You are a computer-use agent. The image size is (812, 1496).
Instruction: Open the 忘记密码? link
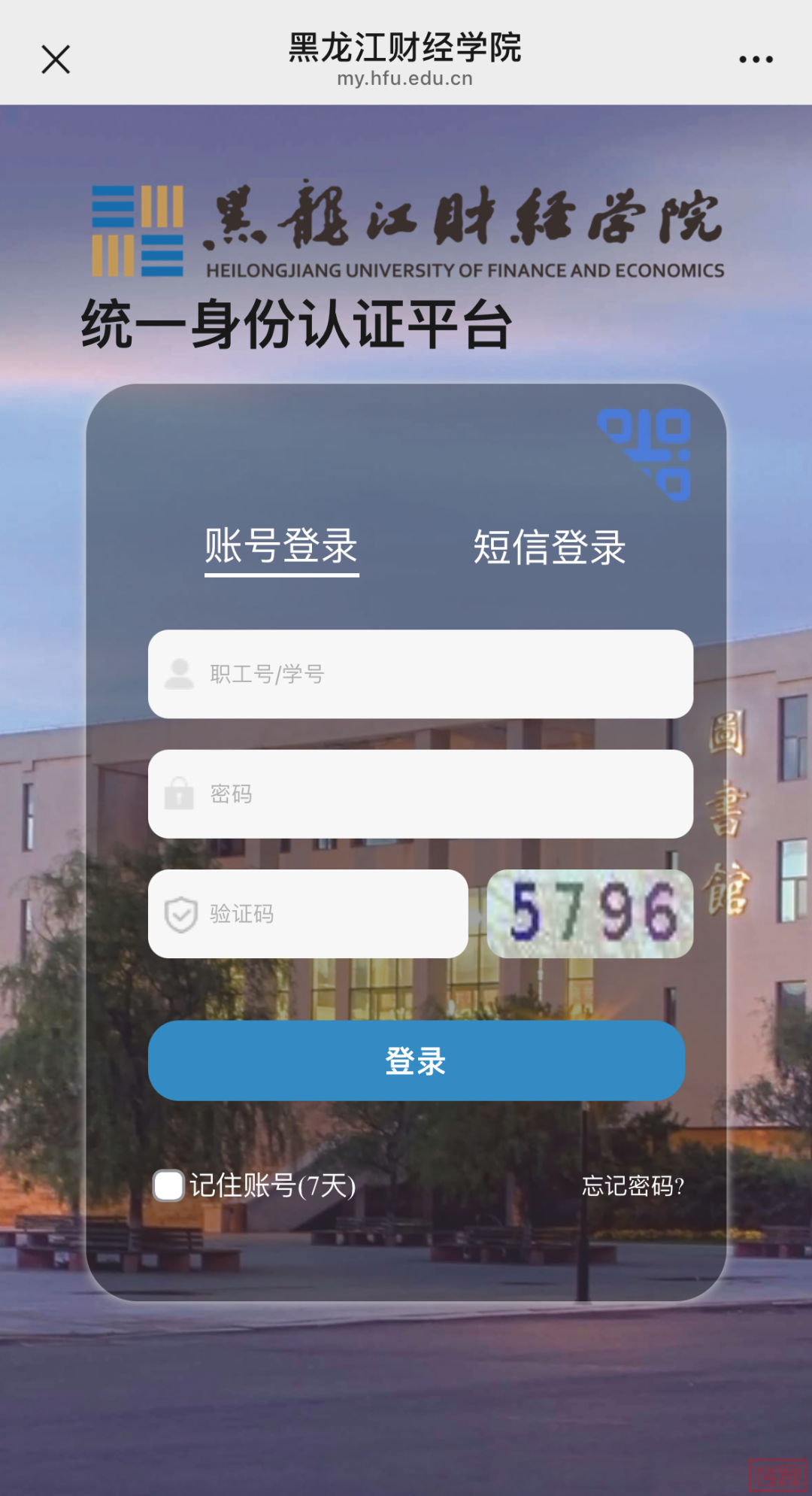pyautogui.click(x=632, y=1186)
